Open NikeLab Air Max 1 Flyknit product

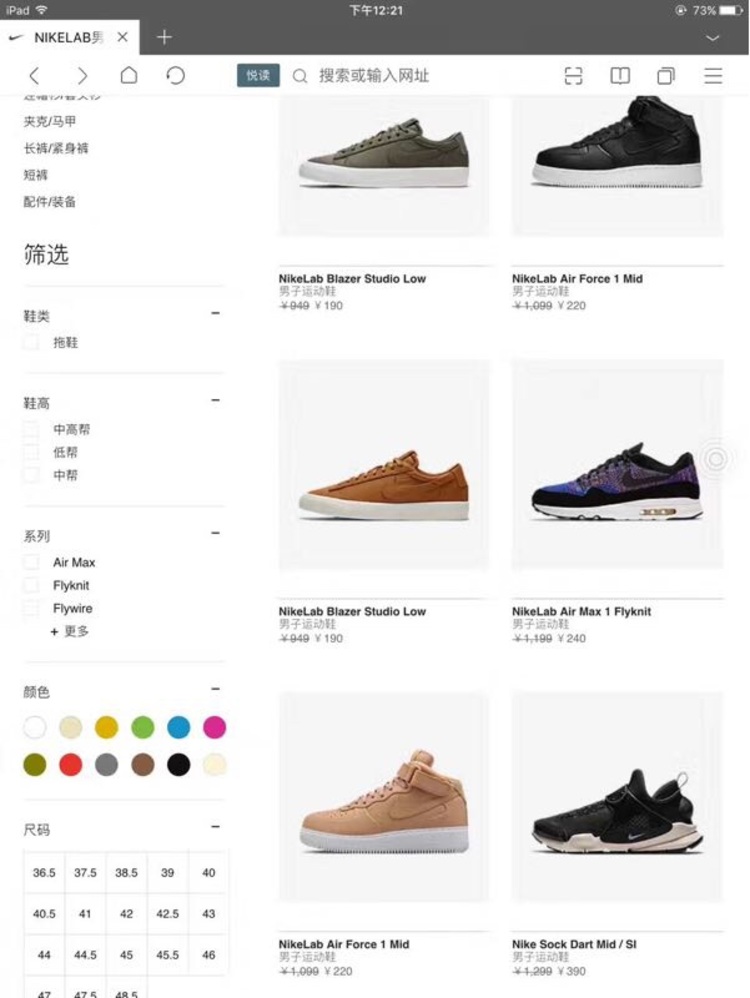click(616, 480)
